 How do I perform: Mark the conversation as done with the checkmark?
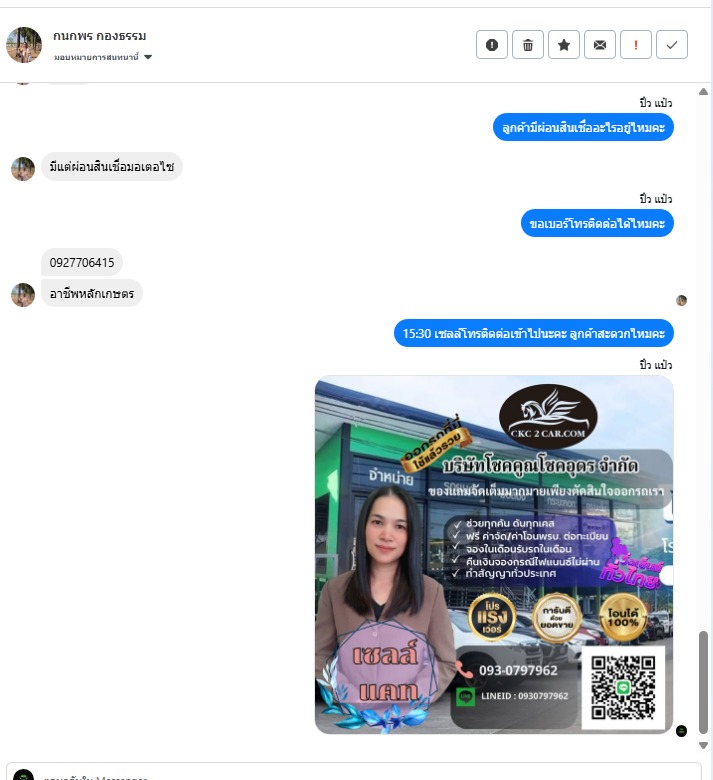(x=672, y=45)
